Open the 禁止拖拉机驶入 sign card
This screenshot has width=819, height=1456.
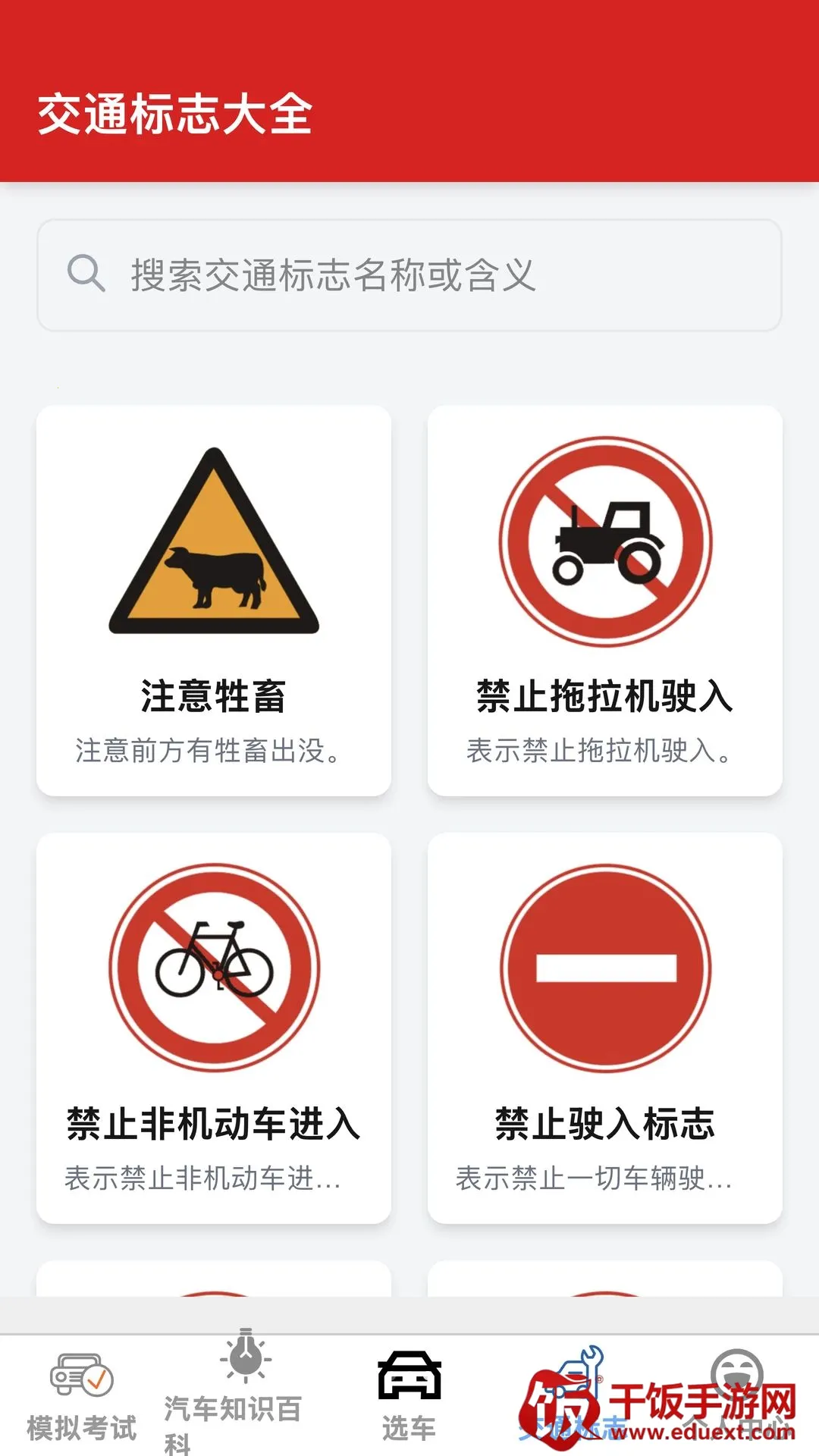pyautogui.click(x=605, y=601)
